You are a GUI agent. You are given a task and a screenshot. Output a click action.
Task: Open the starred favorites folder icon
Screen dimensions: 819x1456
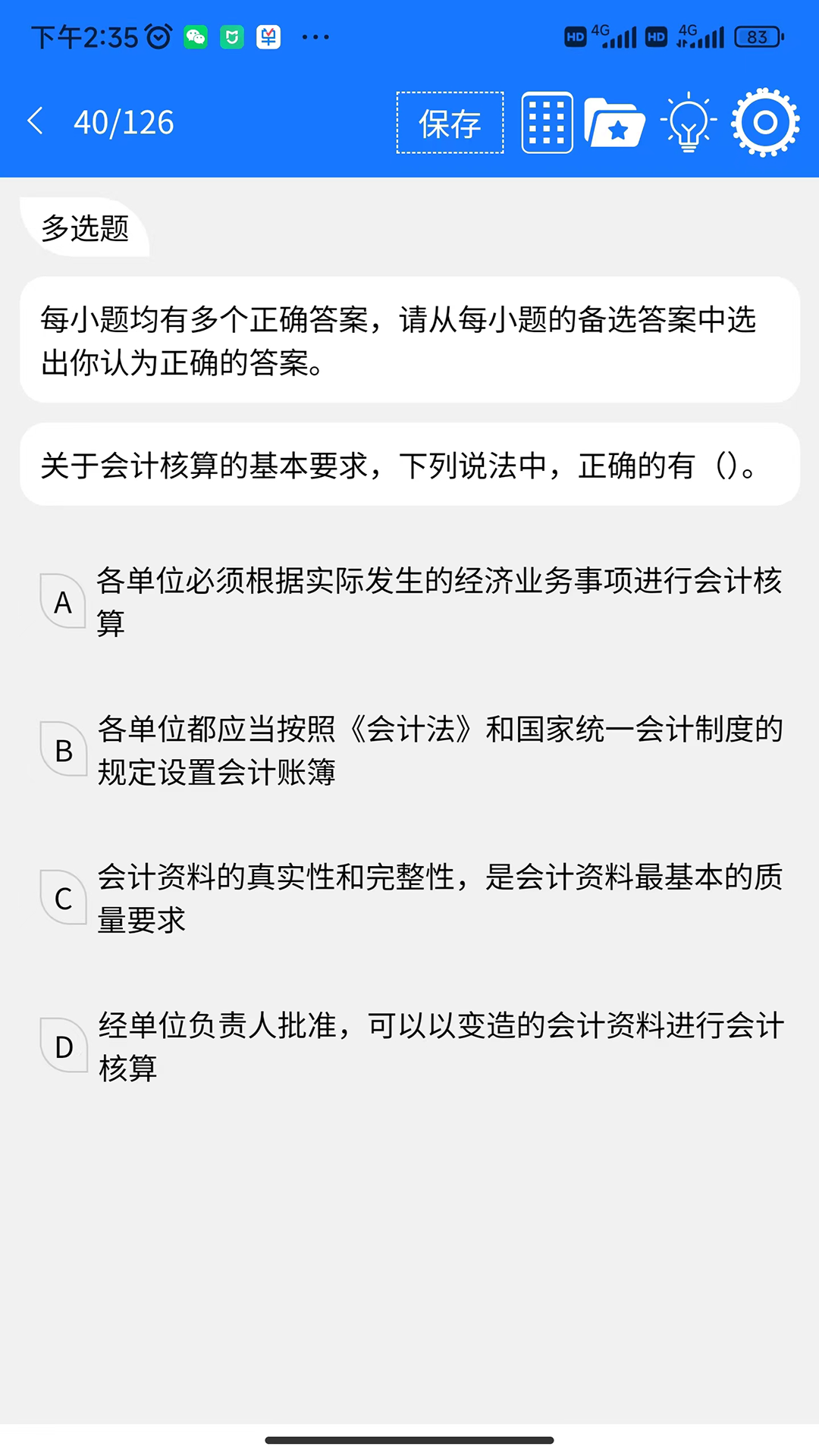click(x=616, y=121)
